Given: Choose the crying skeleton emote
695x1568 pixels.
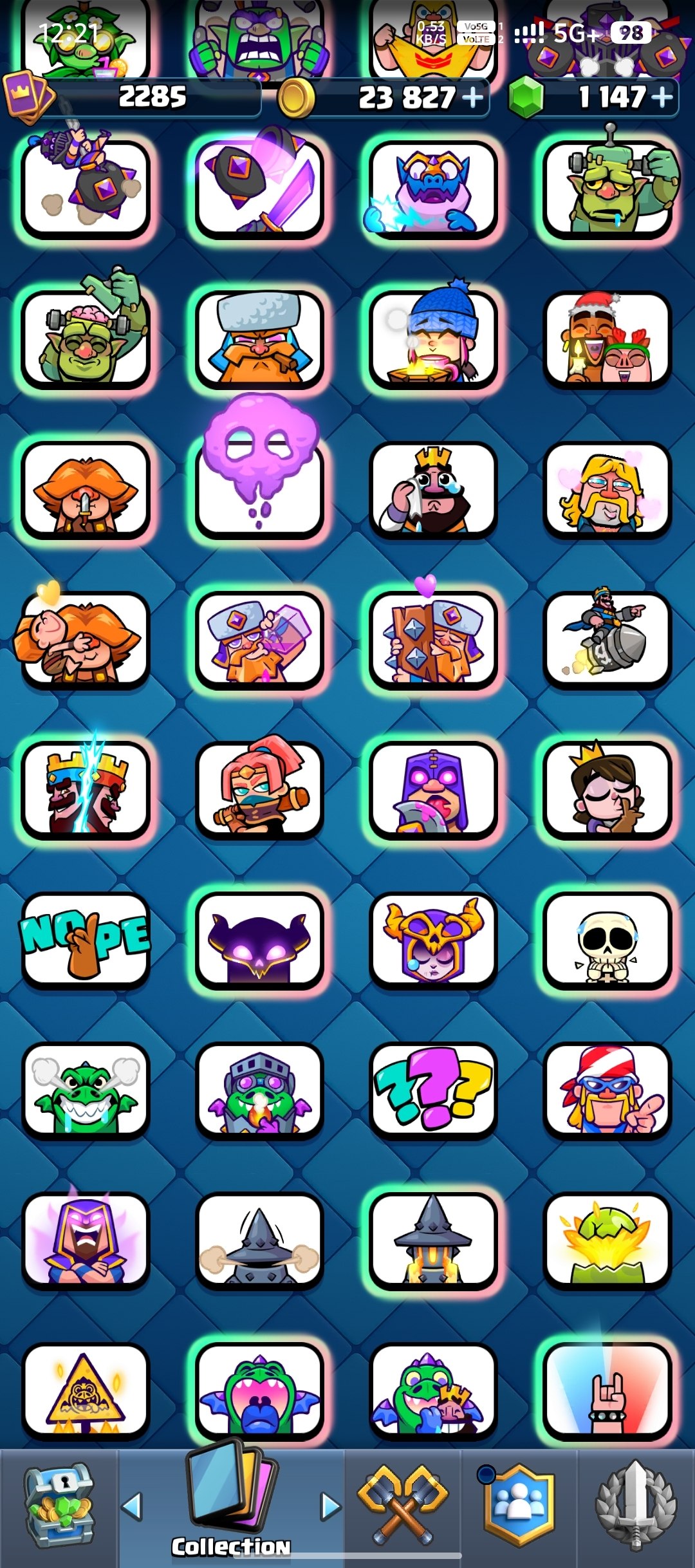Looking at the screenshot, I should coord(607,940).
